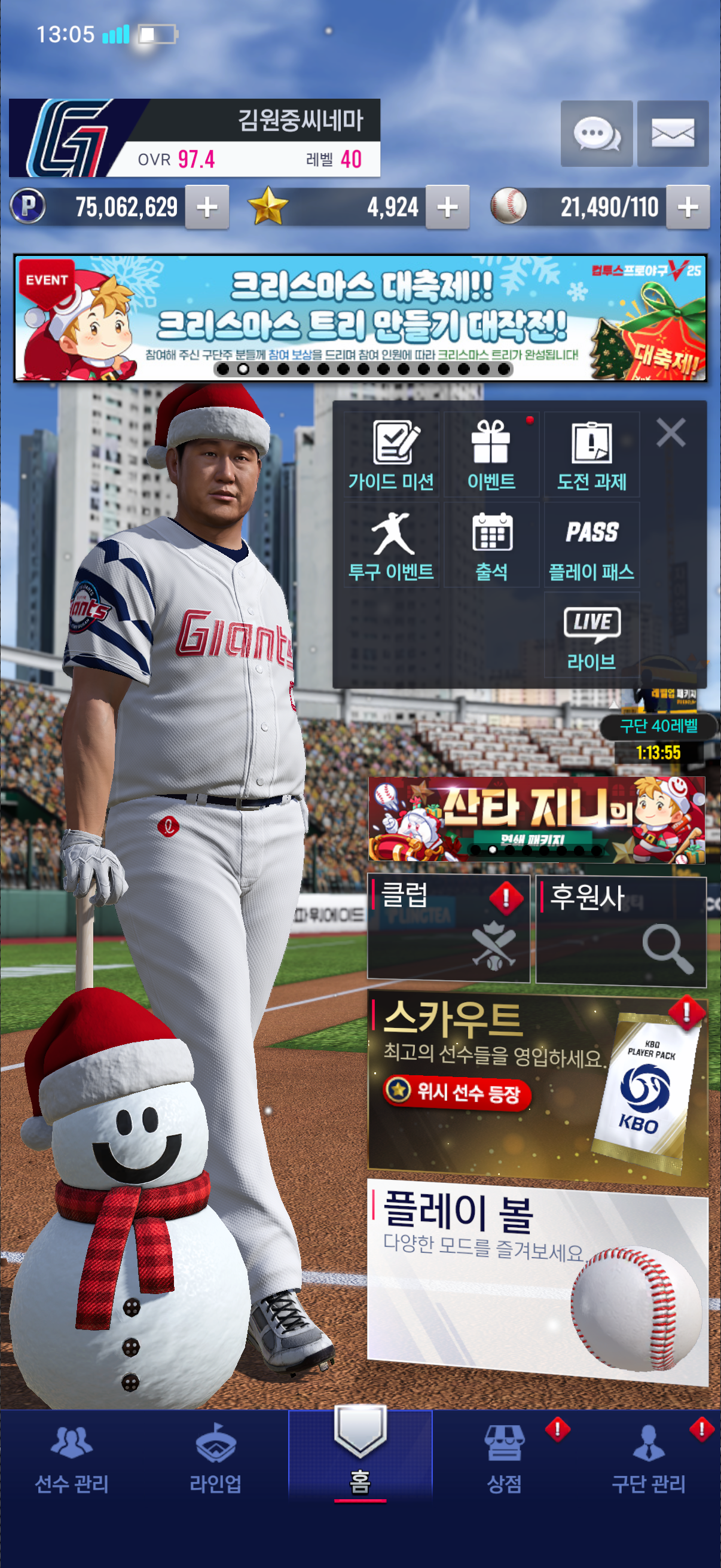Open the mailbox envelope icon
721x1568 pixels.
tap(673, 133)
